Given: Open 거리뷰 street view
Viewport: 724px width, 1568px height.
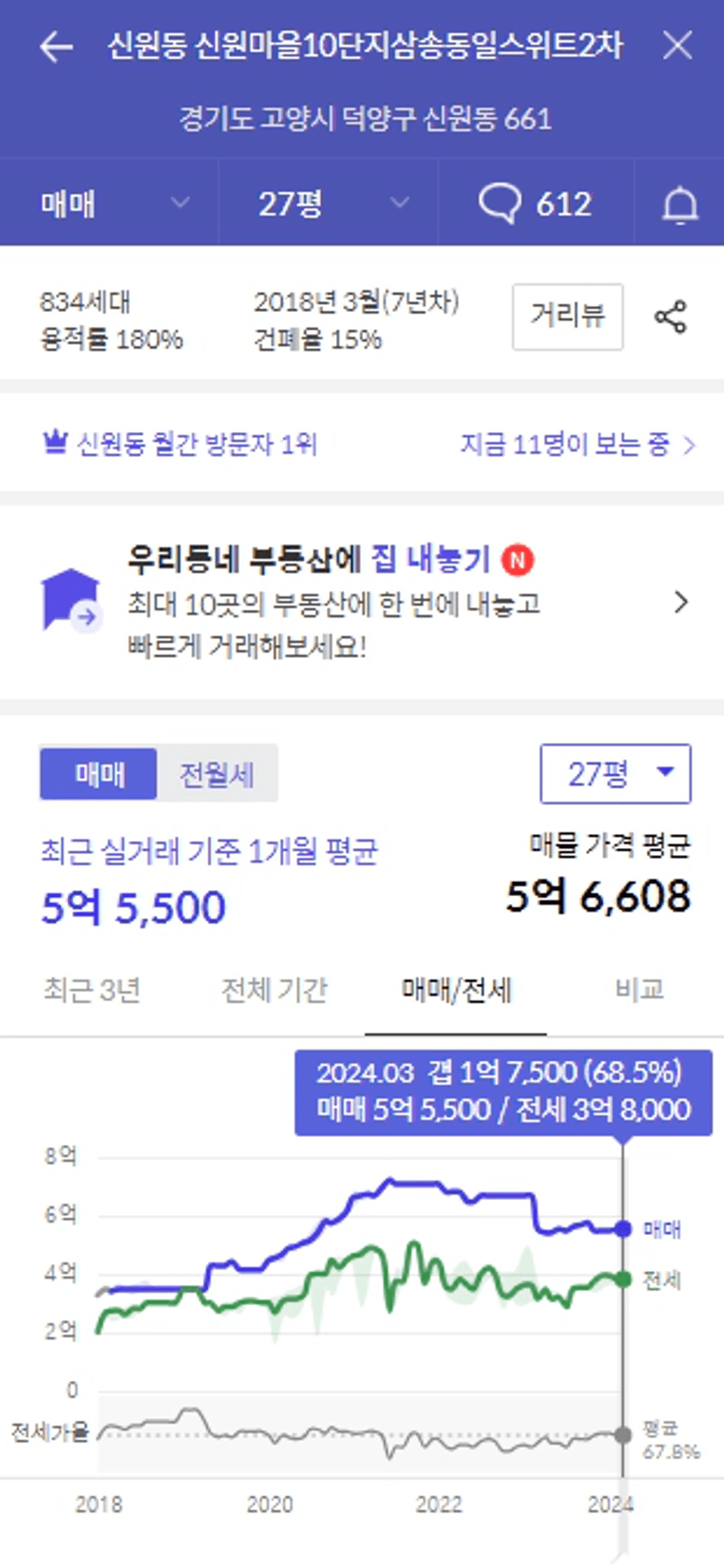Looking at the screenshot, I should 567,316.
